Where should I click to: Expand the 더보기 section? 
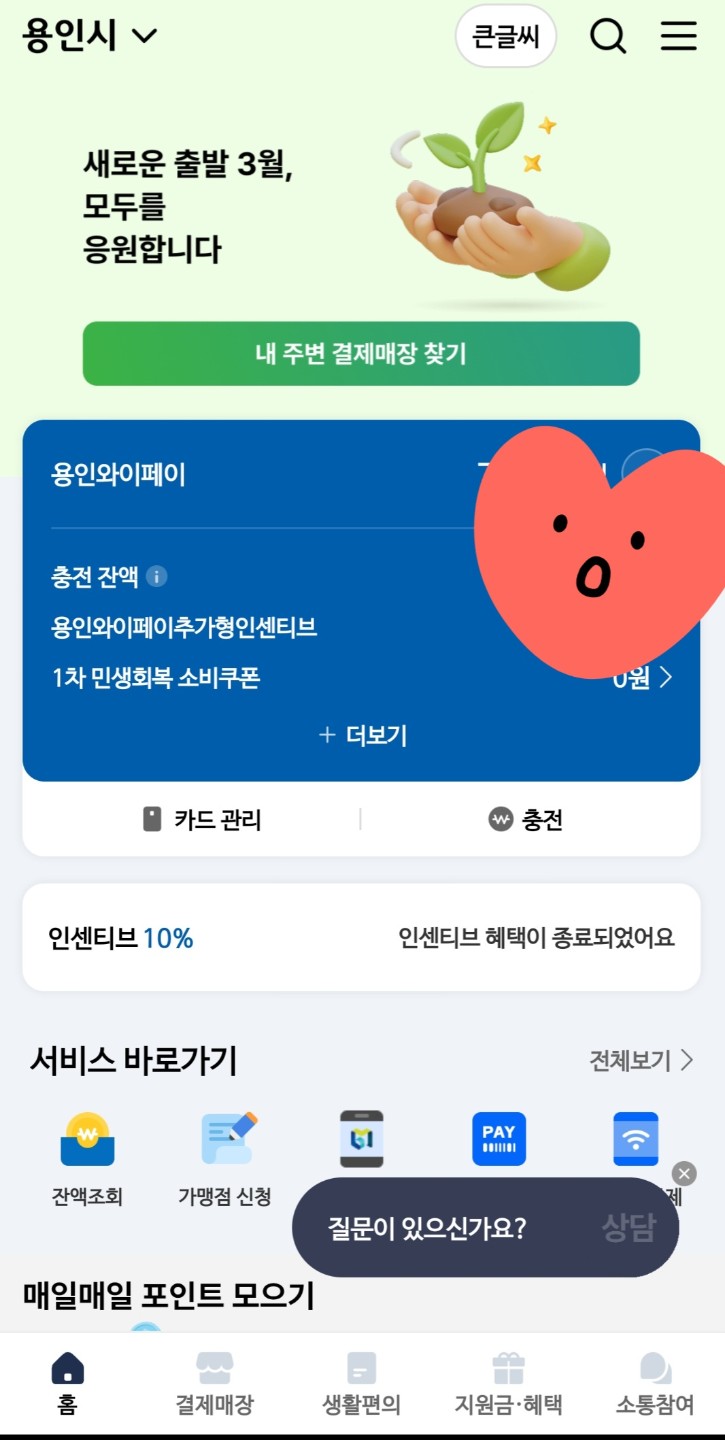click(x=362, y=736)
